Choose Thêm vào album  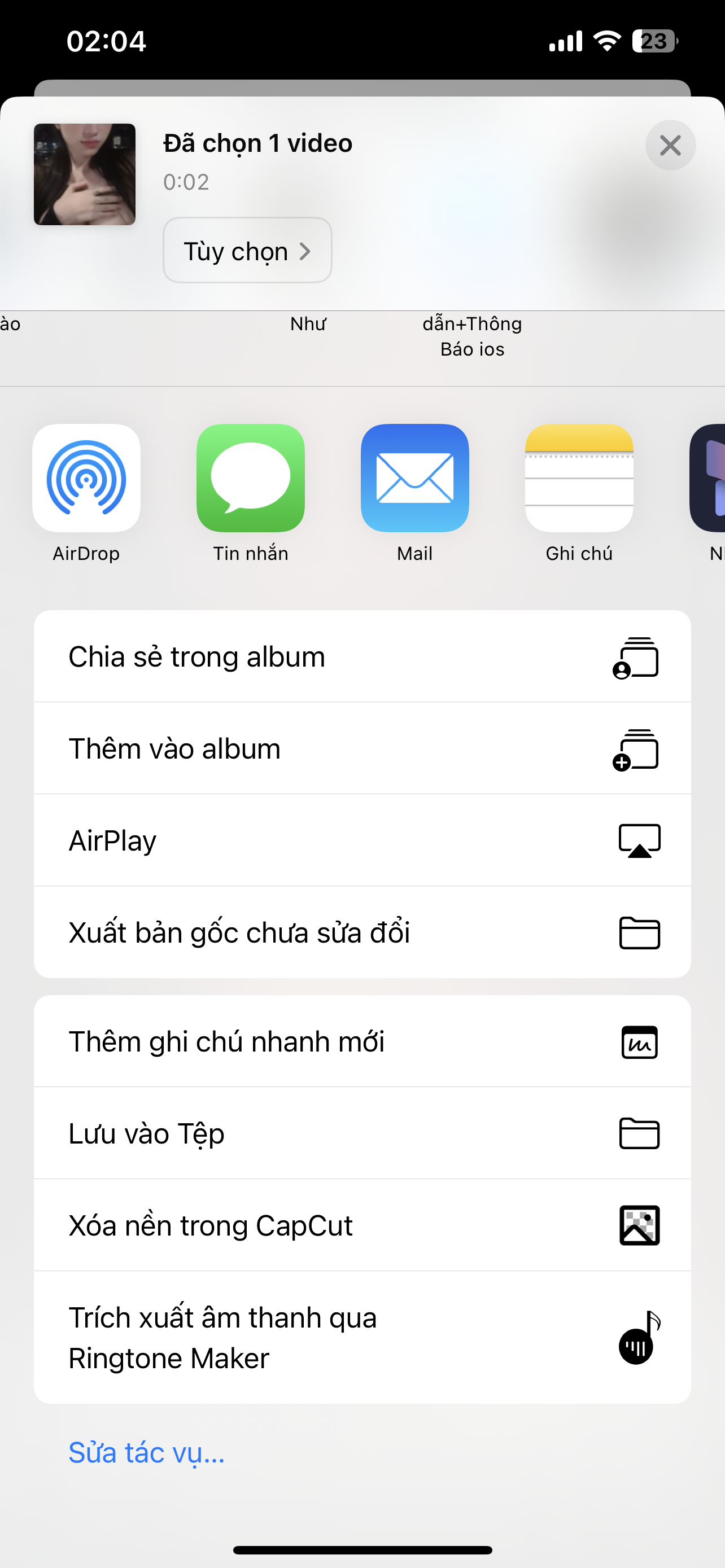coord(362,748)
